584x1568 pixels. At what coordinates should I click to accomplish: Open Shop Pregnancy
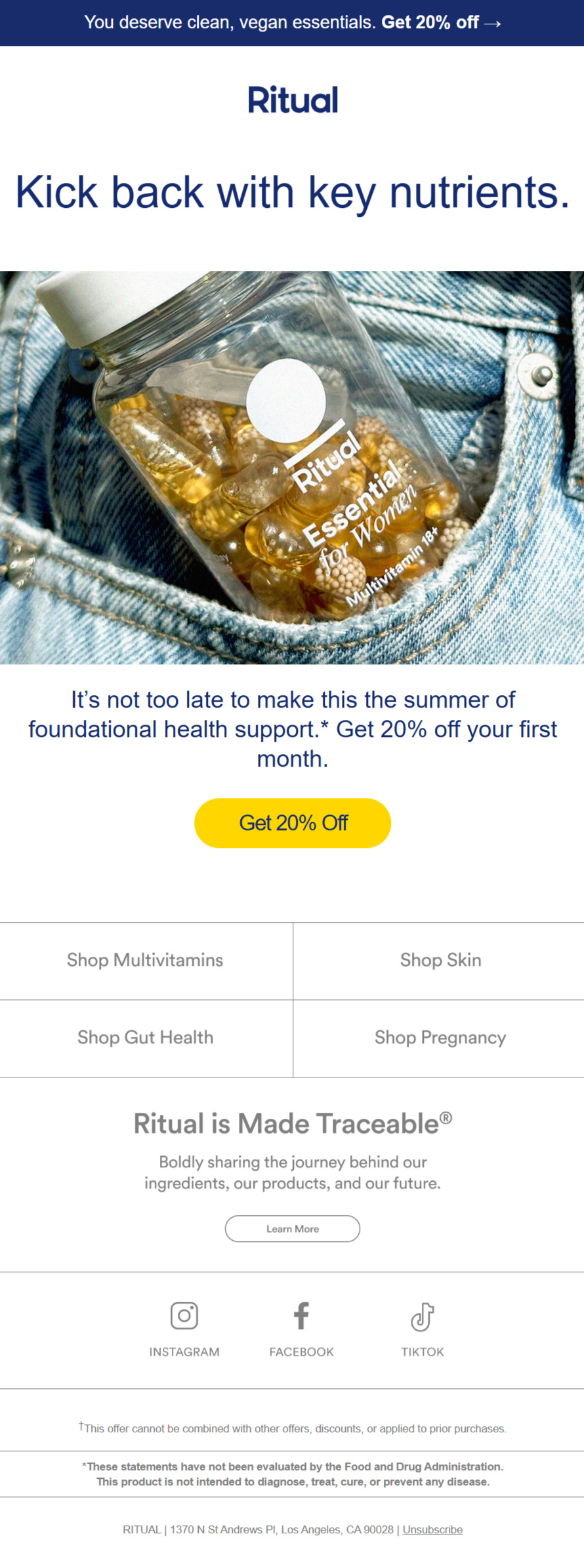click(440, 1037)
